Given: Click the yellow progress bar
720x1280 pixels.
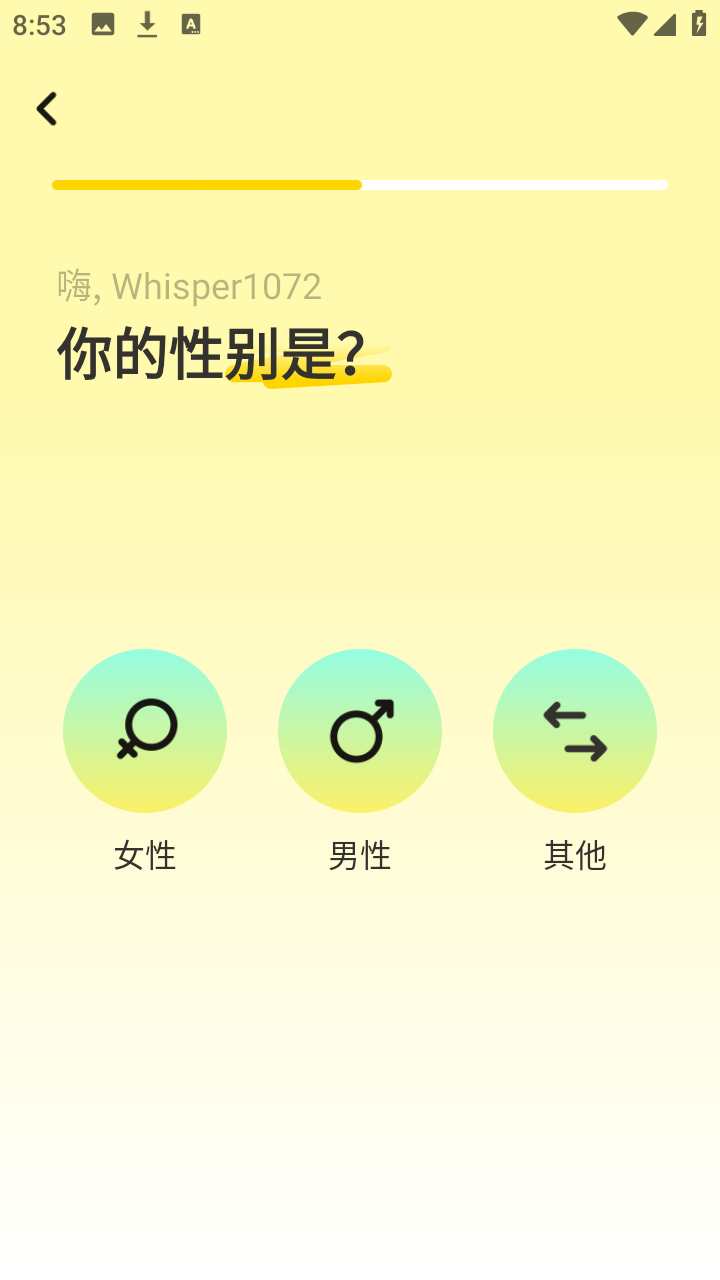Looking at the screenshot, I should pos(205,184).
